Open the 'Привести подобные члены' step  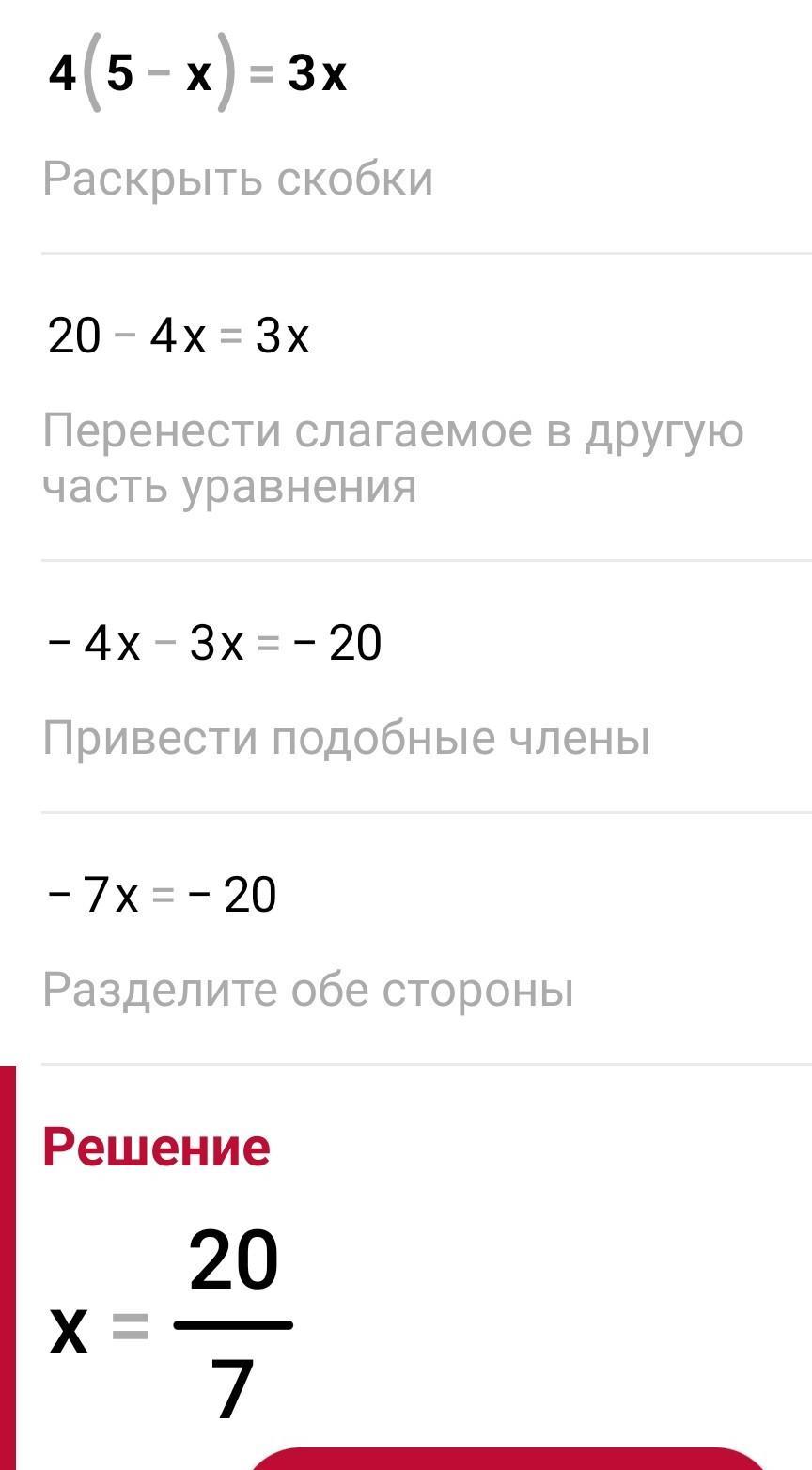[x=346, y=738]
